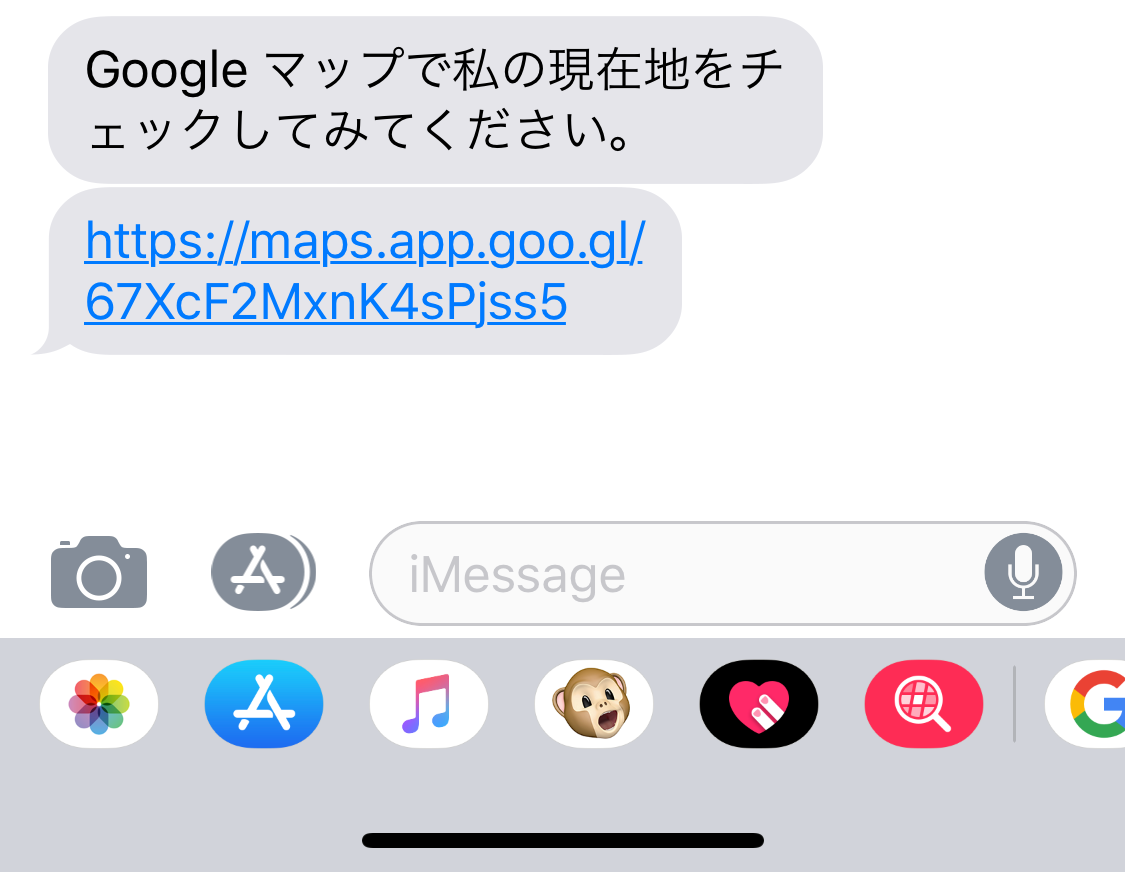
Task: Open the App Store for iMessage
Action: 264,704
